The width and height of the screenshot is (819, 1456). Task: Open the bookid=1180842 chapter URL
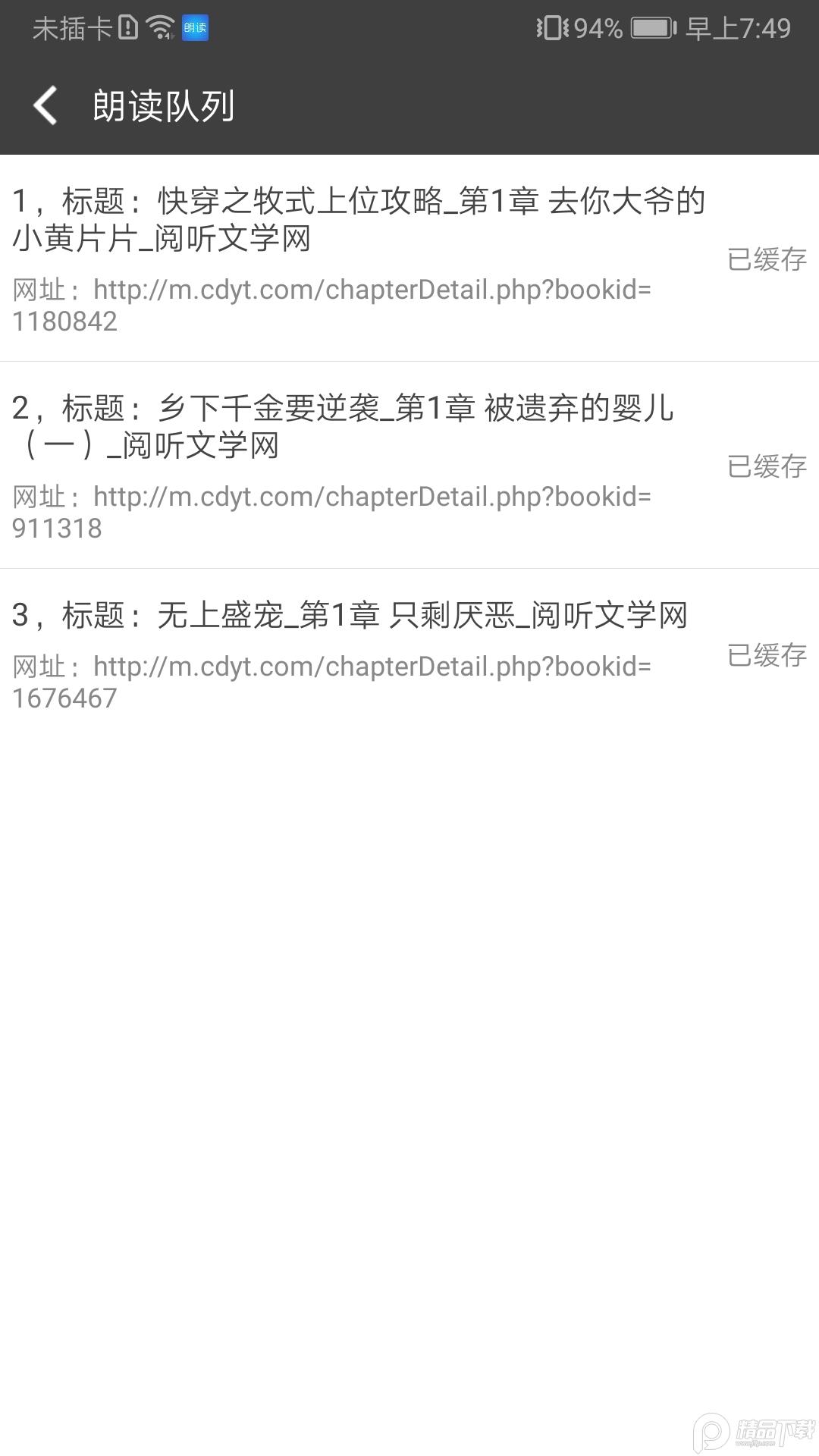(x=334, y=303)
